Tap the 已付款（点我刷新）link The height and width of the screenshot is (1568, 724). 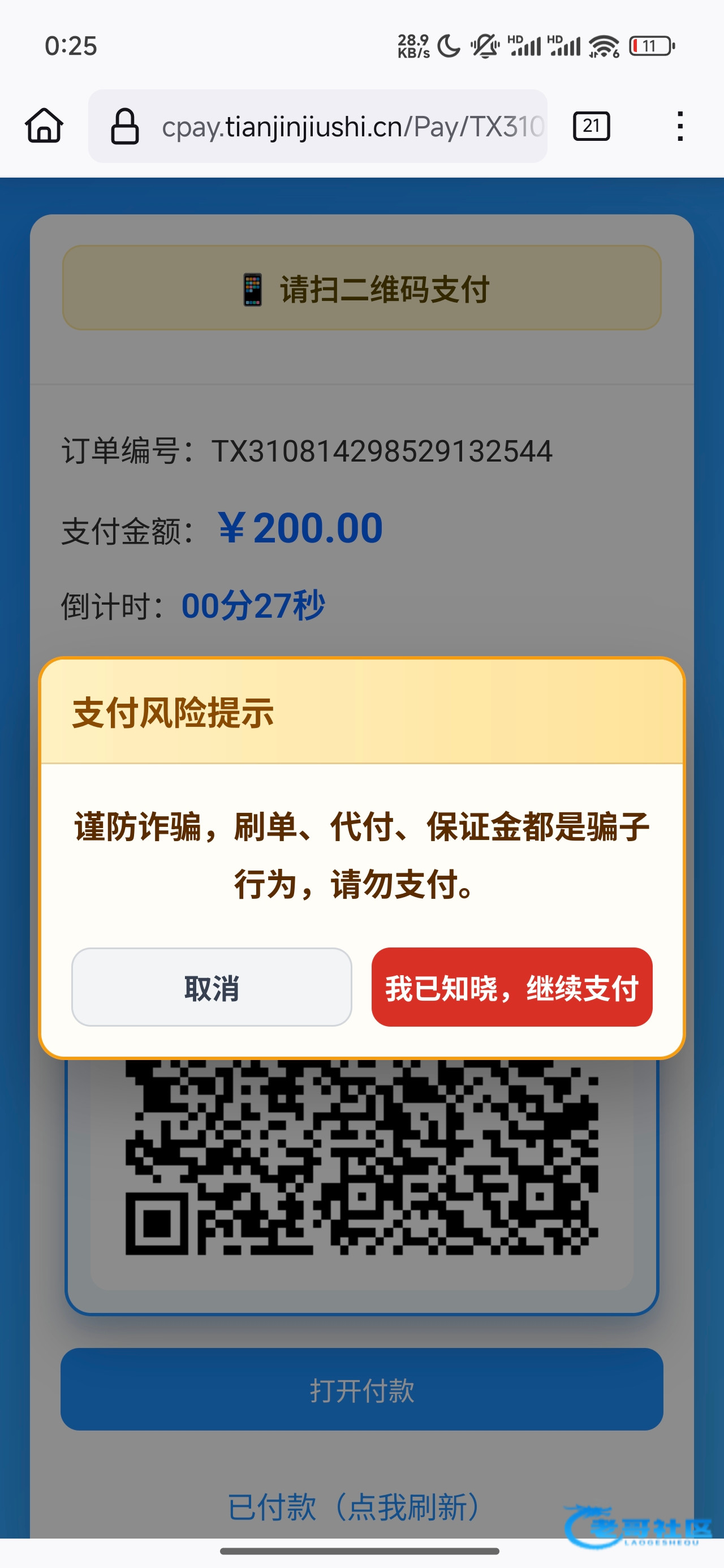click(355, 1506)
